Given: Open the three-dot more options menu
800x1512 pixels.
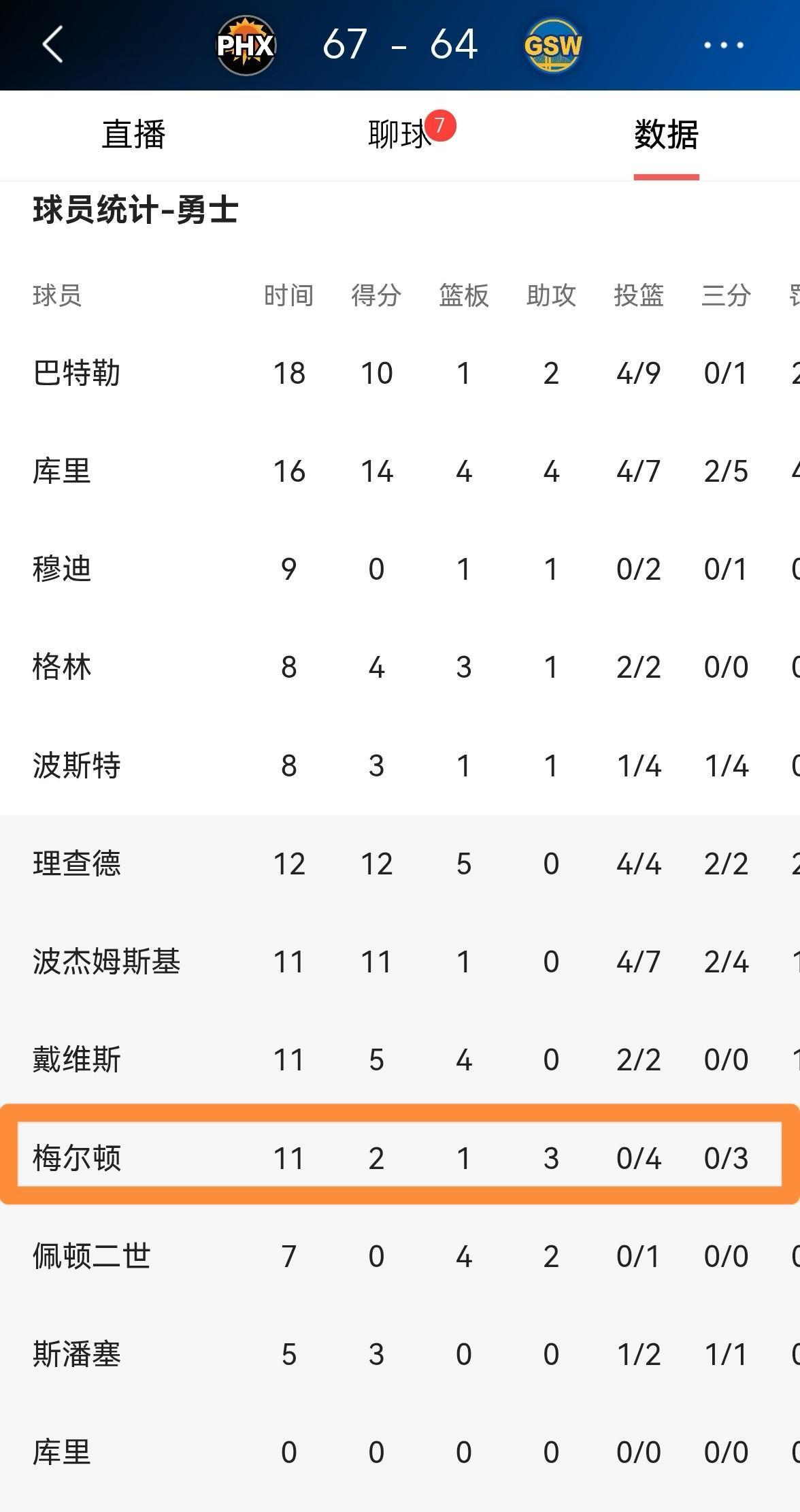Looking at the screenshot, I should coord(721,45).
